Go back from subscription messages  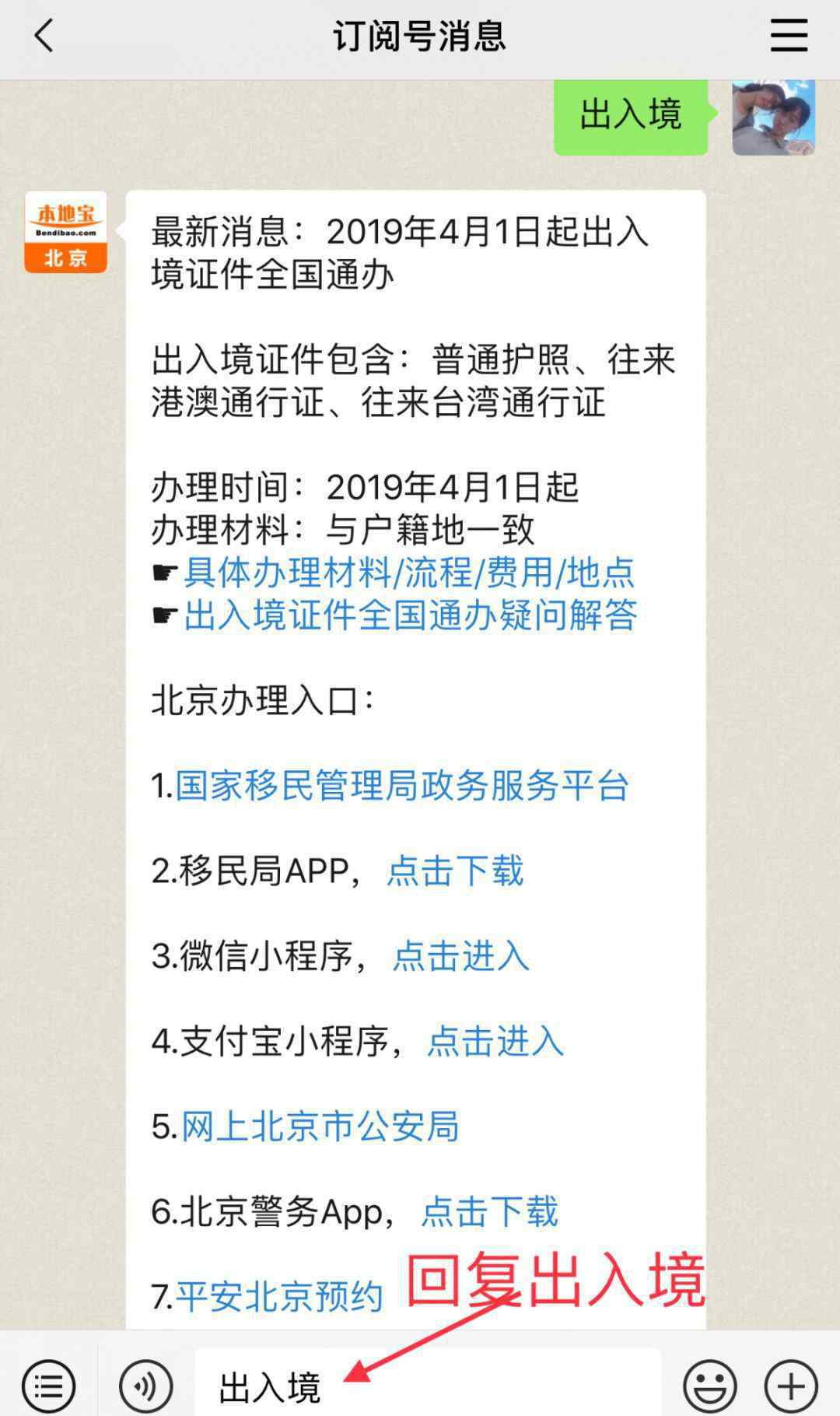pyautogui.click(x=44, y=36)
